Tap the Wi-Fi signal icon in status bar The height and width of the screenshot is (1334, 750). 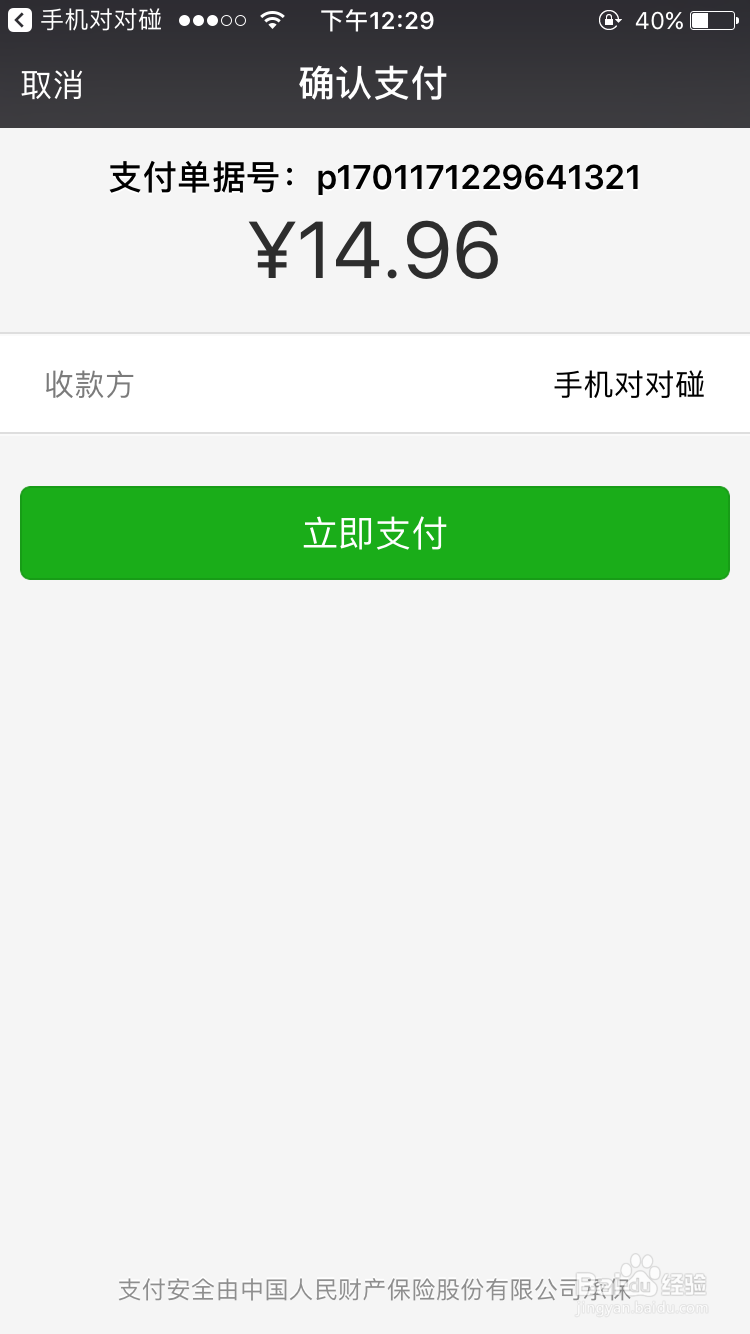(x=272, y=18)
